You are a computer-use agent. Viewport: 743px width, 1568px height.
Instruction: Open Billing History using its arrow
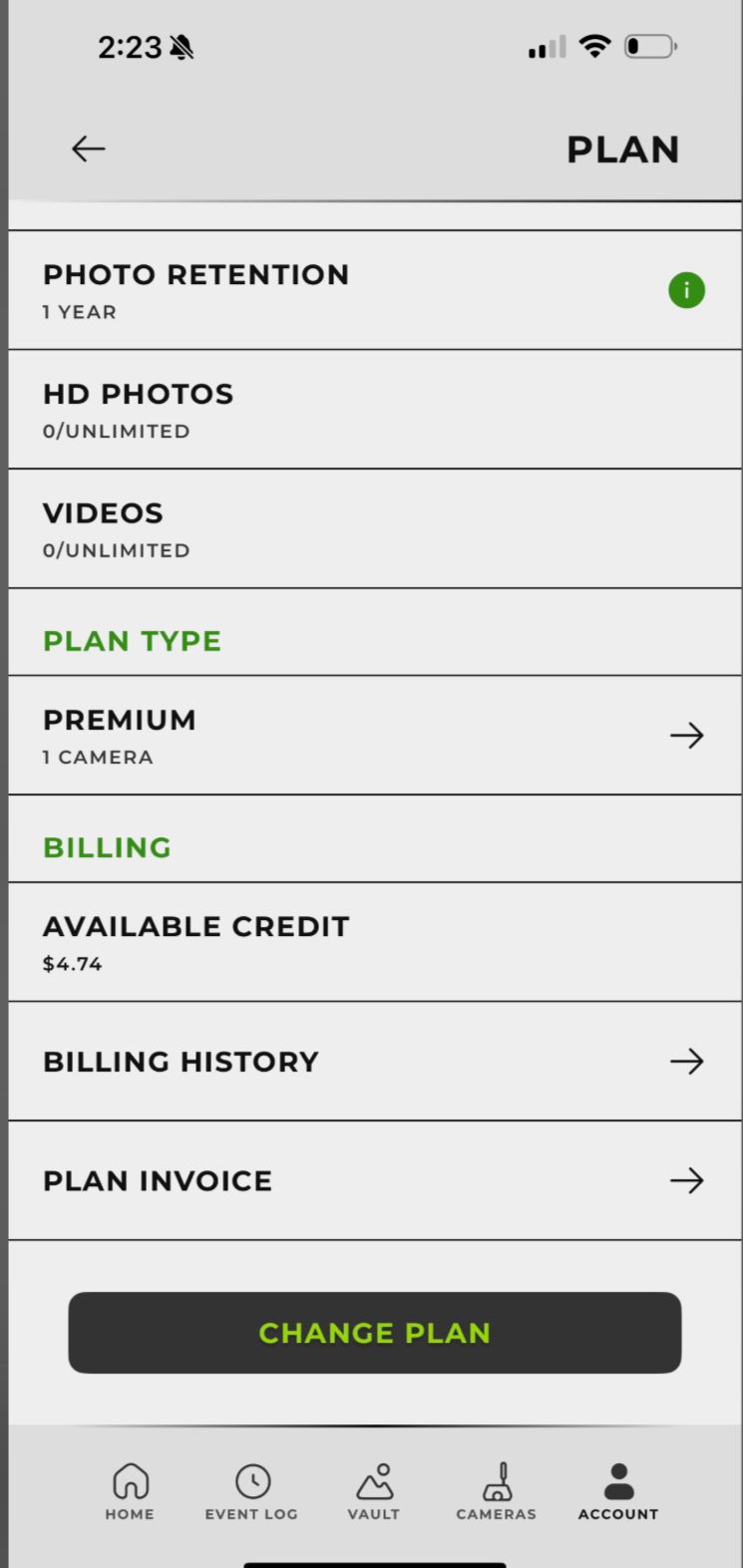pos(686,1061)
